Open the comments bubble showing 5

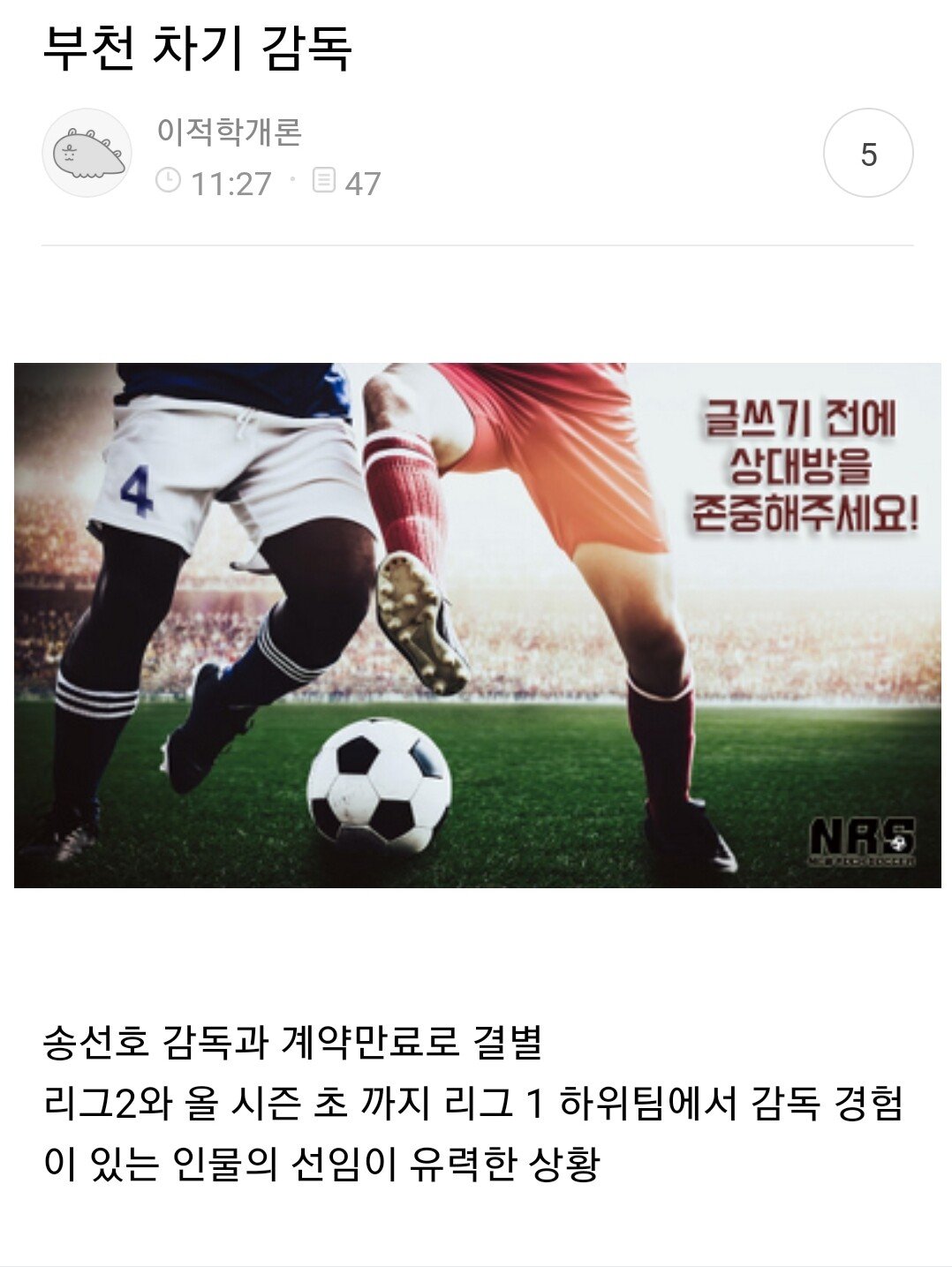coord(867,154)
